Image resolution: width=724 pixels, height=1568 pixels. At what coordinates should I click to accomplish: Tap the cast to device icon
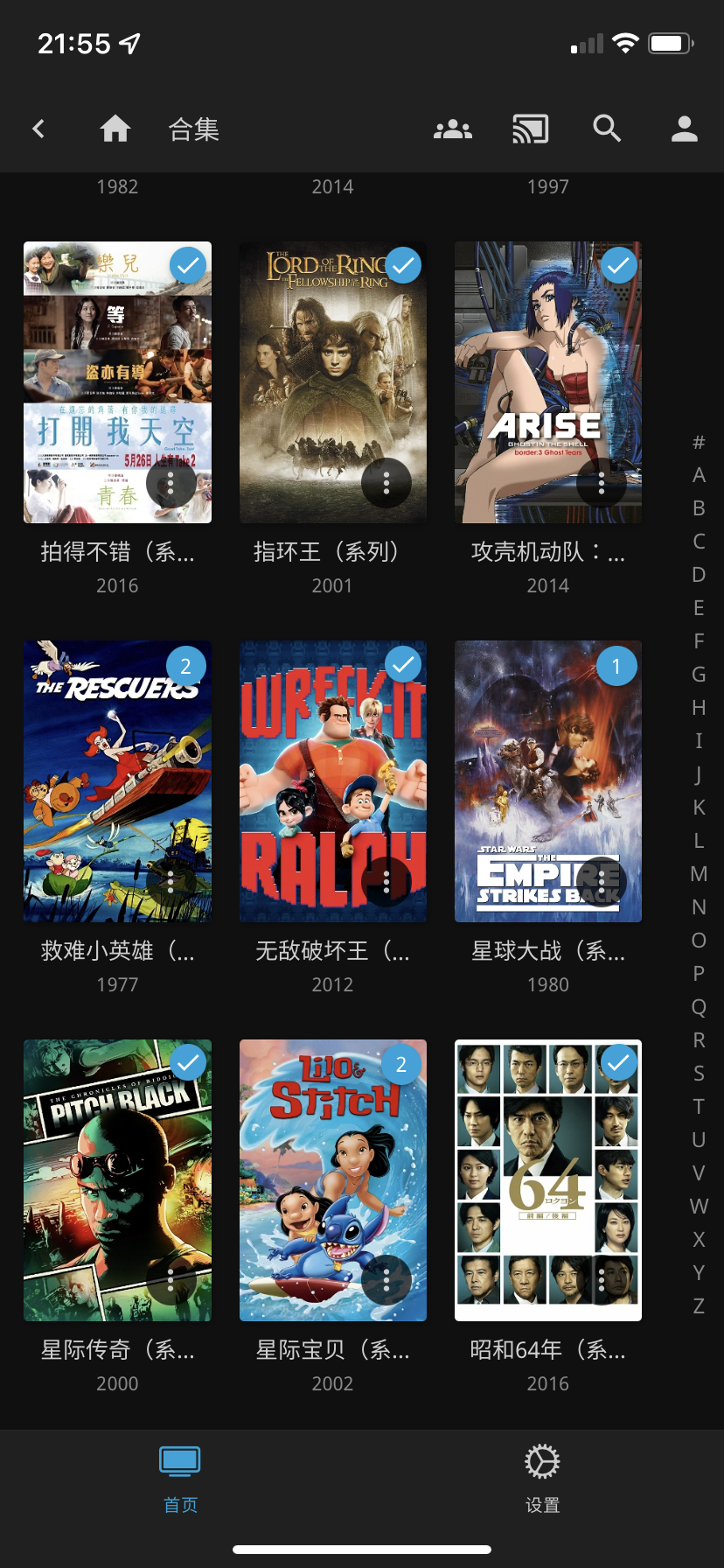coord(530,129)
